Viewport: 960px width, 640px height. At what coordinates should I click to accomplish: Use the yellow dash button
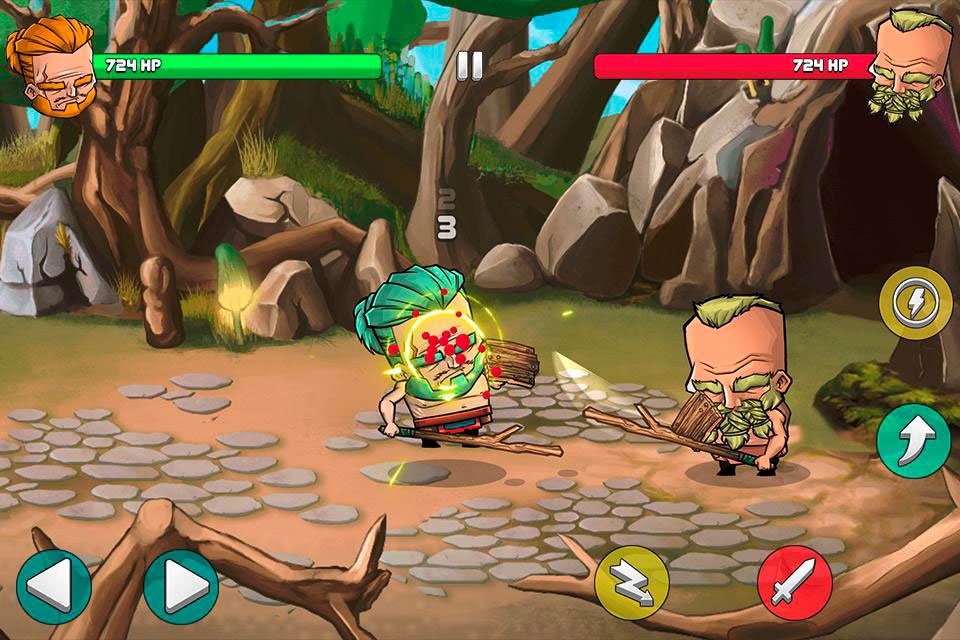point(632,583)
